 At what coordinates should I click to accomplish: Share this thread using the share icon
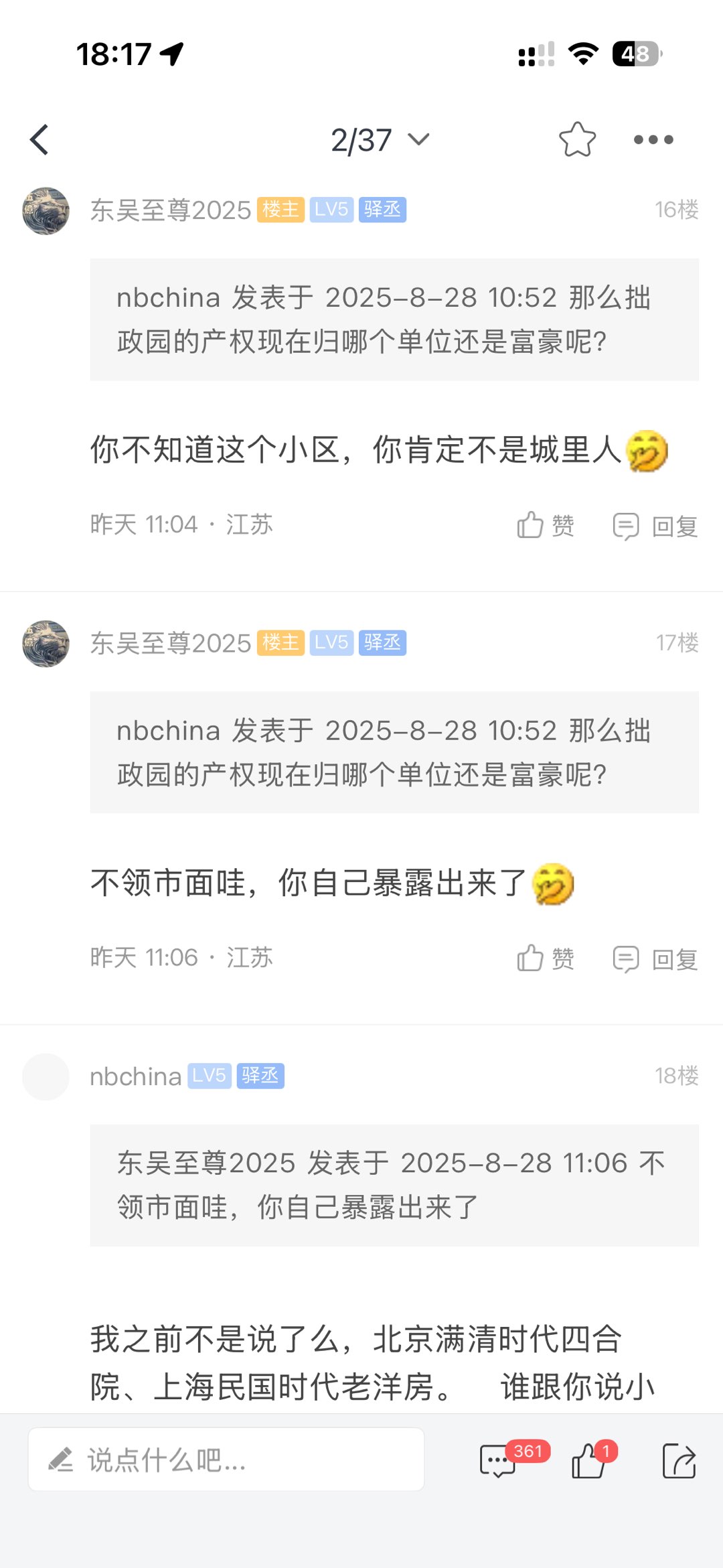(x=679, y=1460)
